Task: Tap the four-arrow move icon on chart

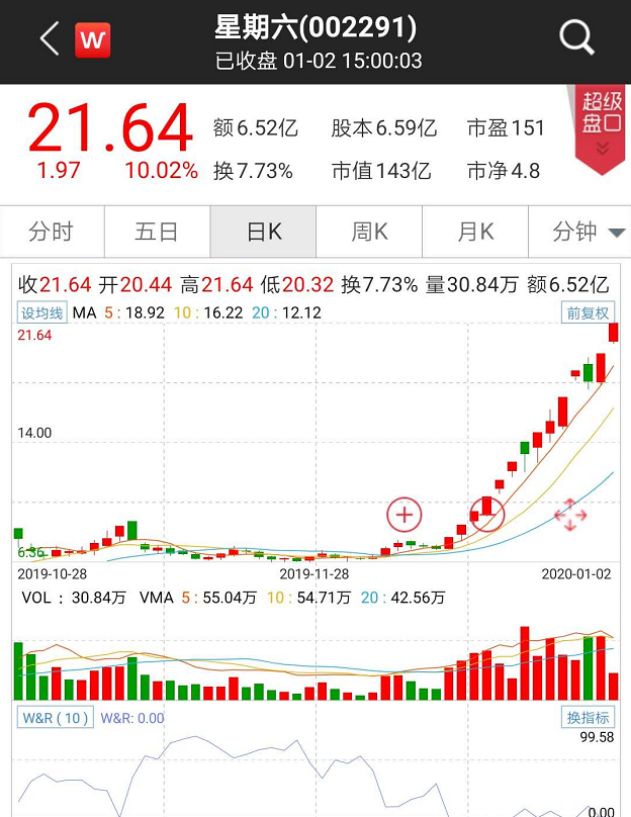Action: (570, 515)
